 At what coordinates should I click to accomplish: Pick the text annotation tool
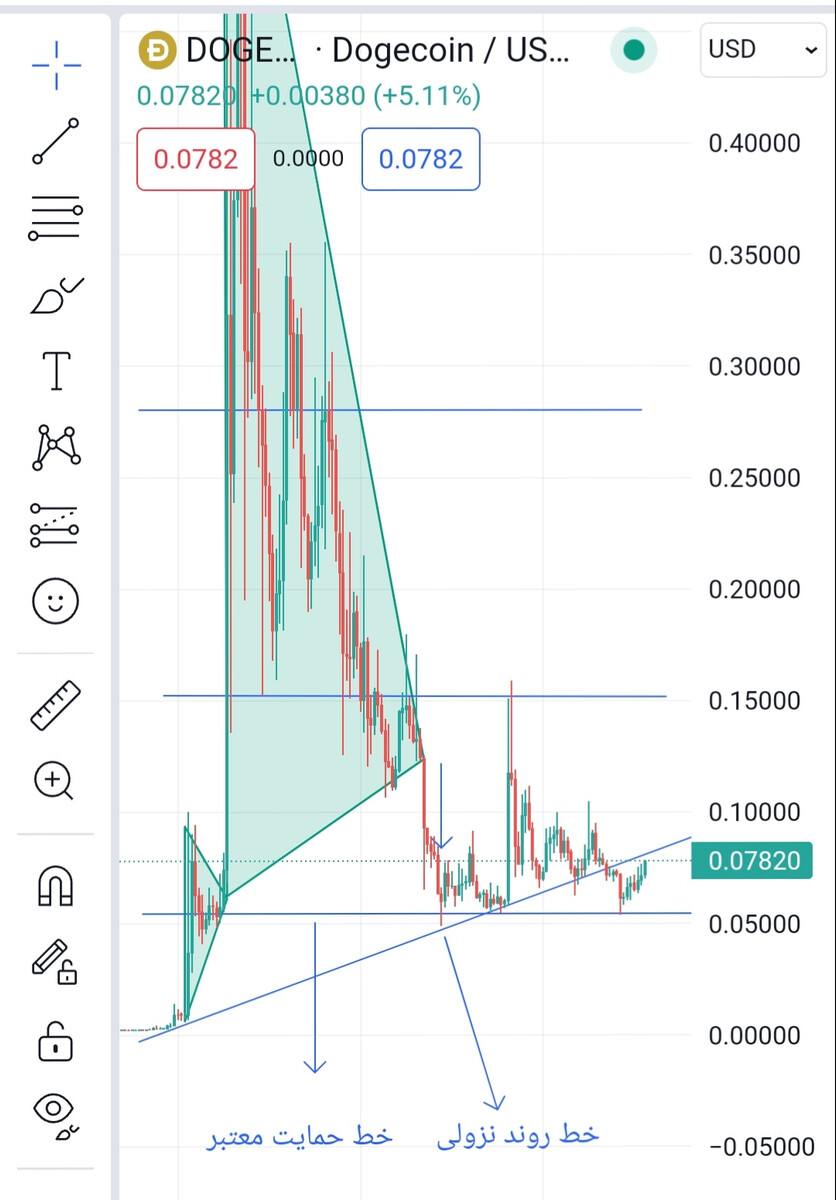click(56, 371)
